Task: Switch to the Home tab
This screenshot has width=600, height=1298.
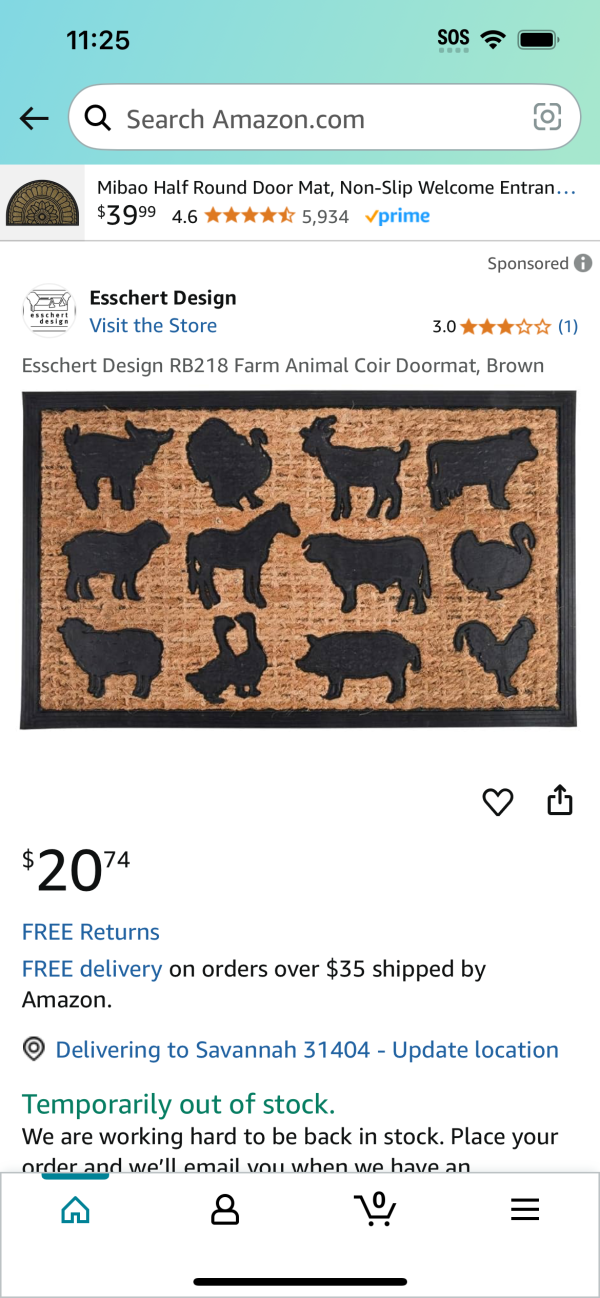Action: tap(75, 1210)
